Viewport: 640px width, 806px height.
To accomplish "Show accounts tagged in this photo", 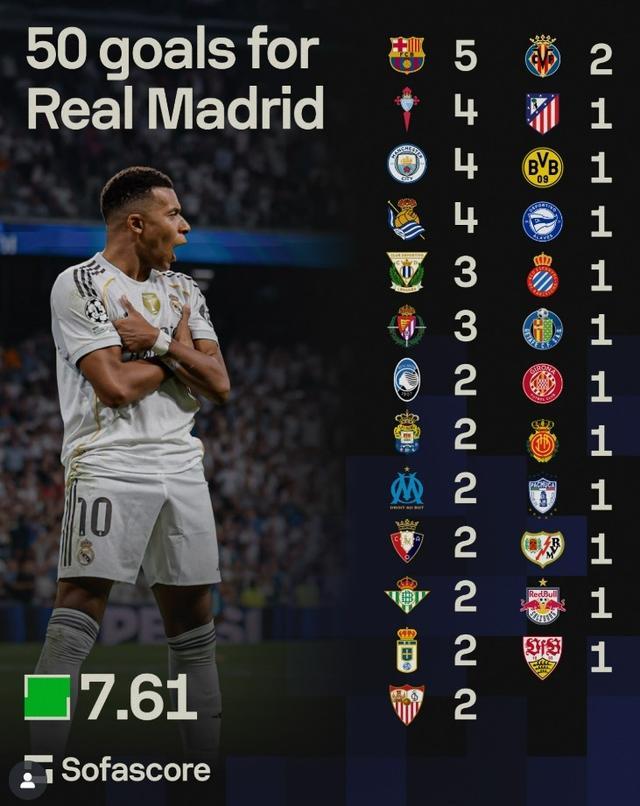I will pos(27,778).
